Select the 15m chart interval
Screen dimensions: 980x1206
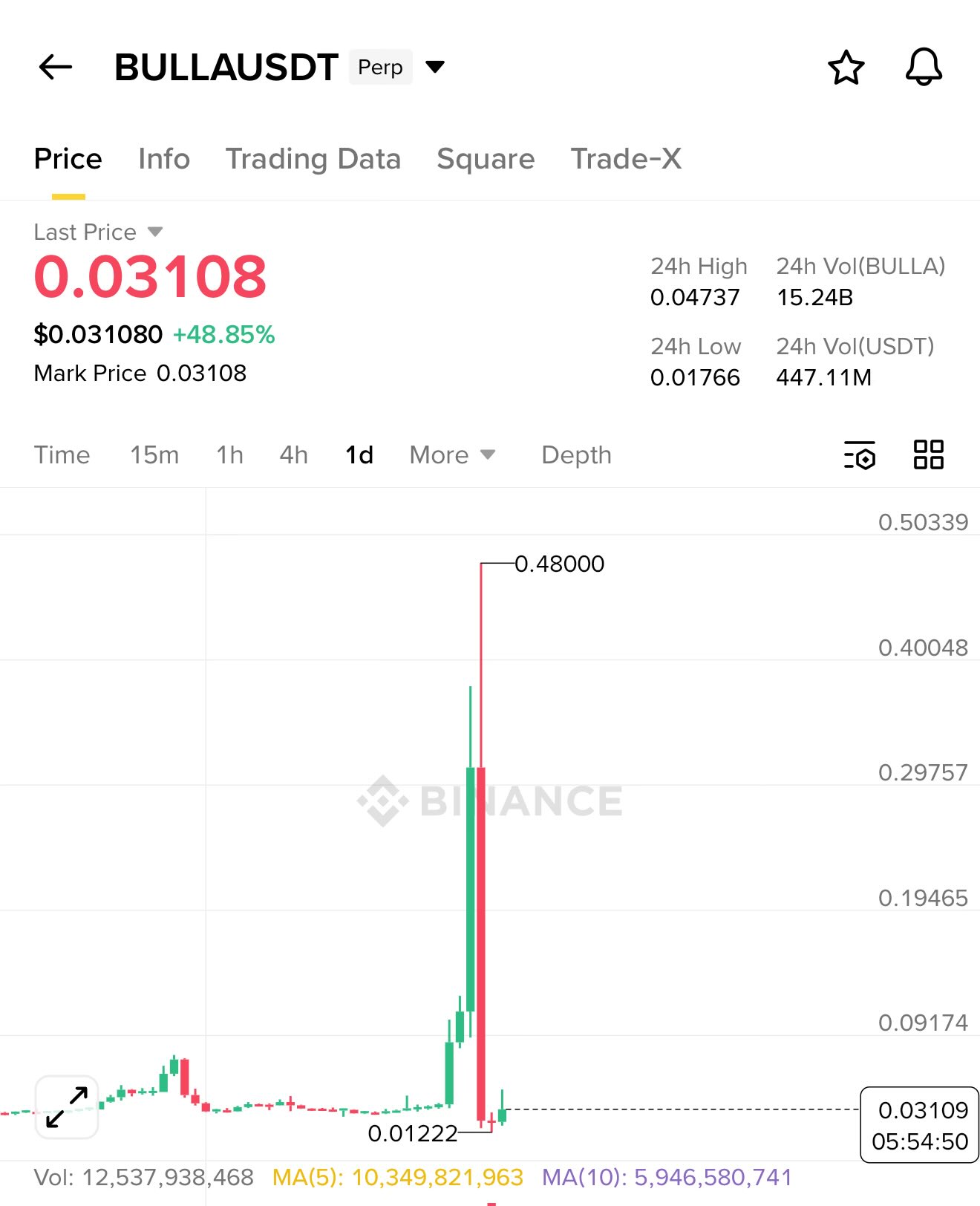(x=154, y=454)
